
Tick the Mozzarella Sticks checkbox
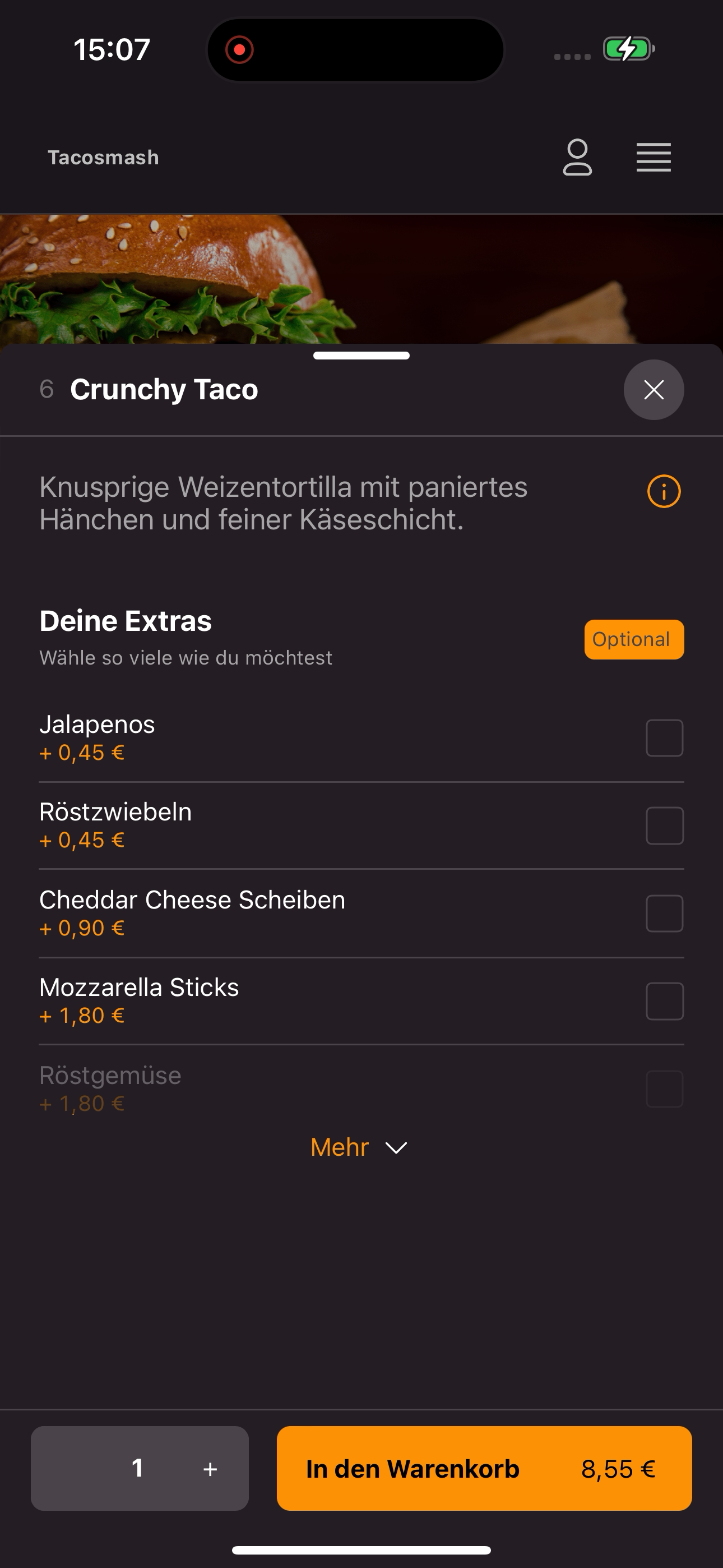coord(664,1000)
